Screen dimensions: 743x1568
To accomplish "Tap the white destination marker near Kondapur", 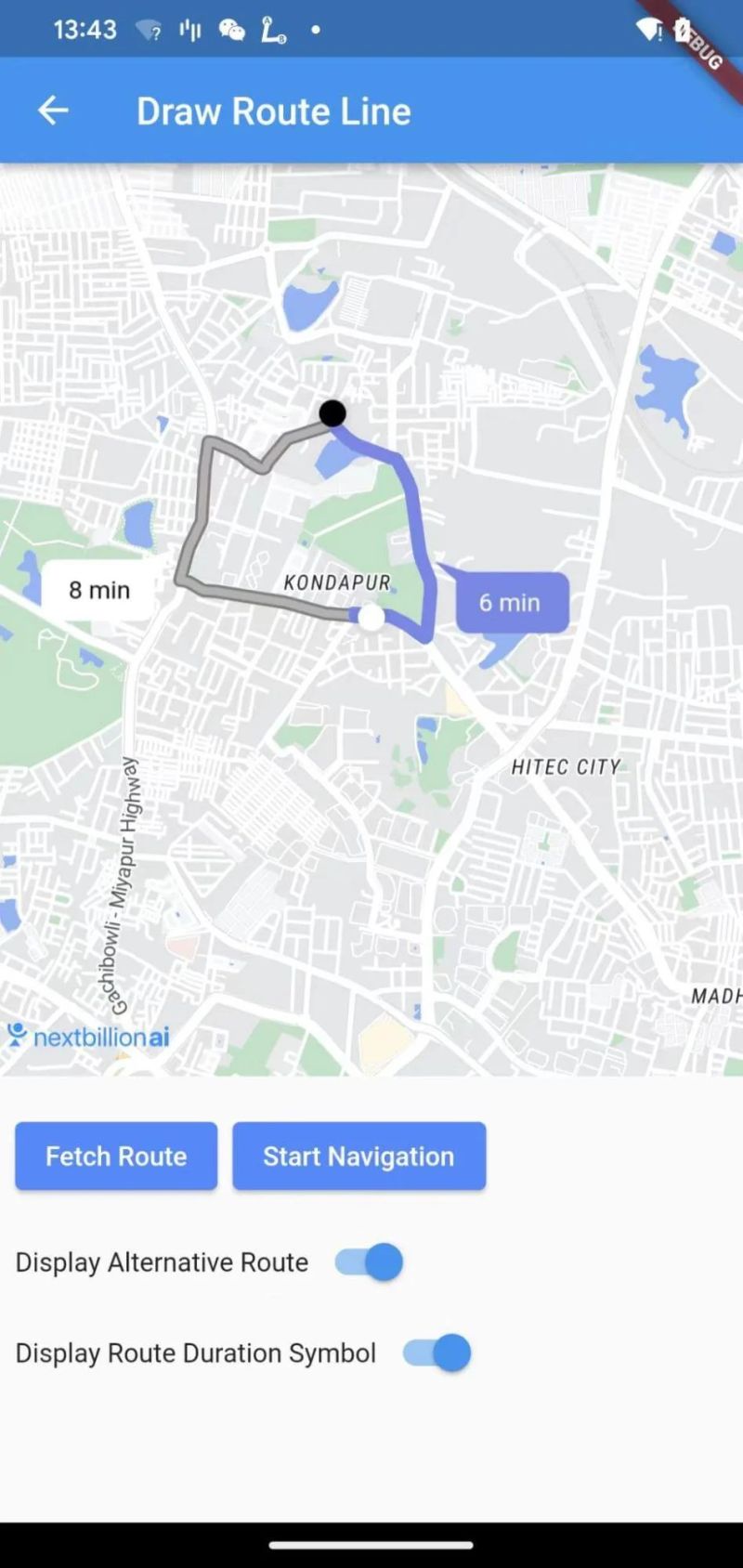I will (x=371, y=620).
